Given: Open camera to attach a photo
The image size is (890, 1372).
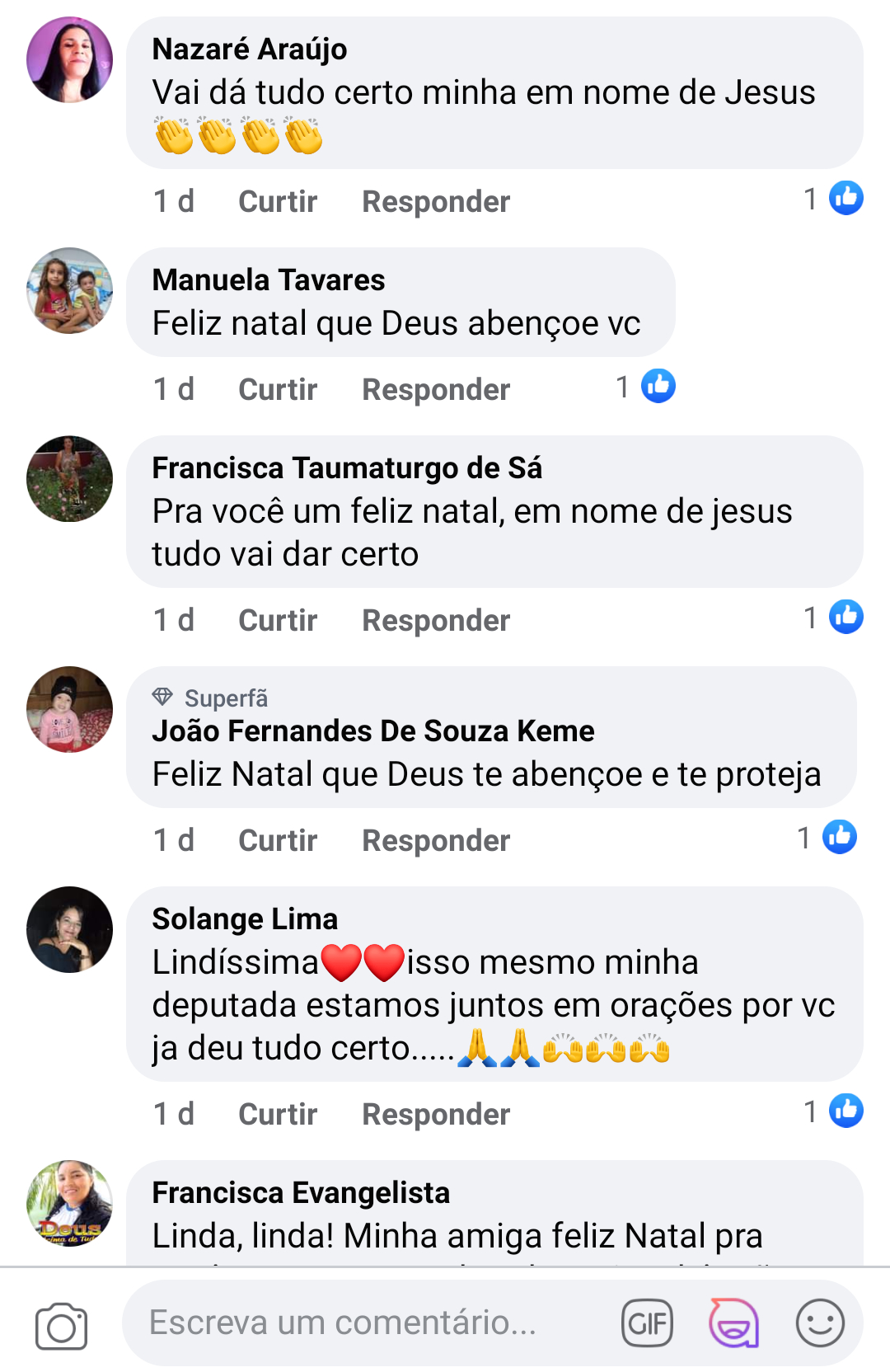Looking at the screenshot, I should 61,1325.
